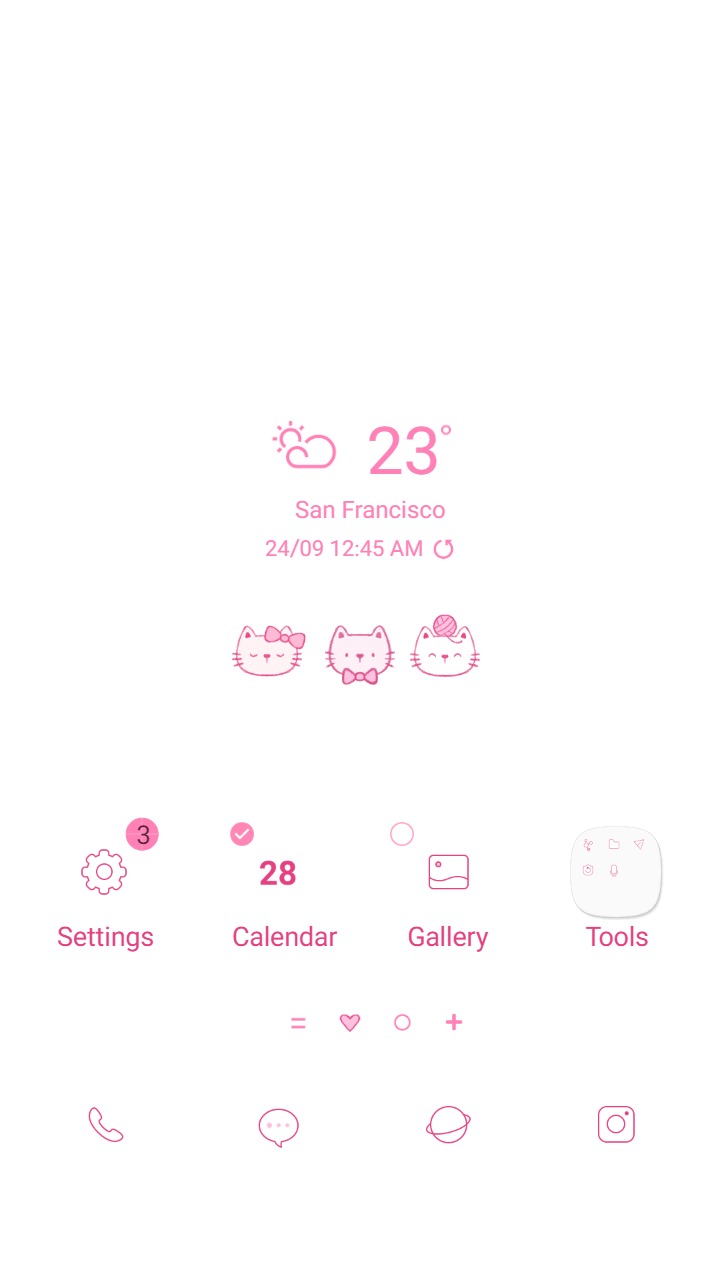
Task: Tap the checked circle above Calendar
Action: (x=242, y=833)
